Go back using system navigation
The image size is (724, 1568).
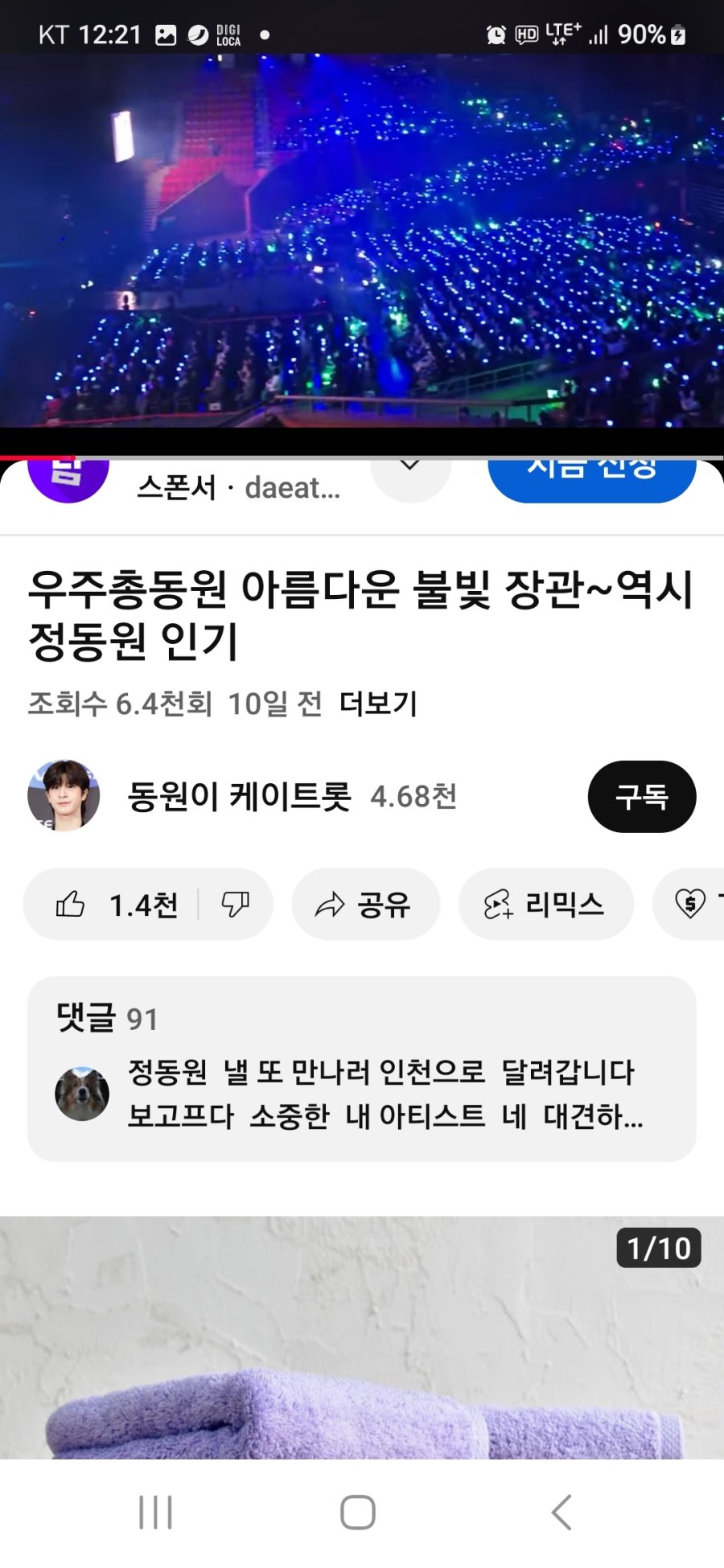(562, 1512)
